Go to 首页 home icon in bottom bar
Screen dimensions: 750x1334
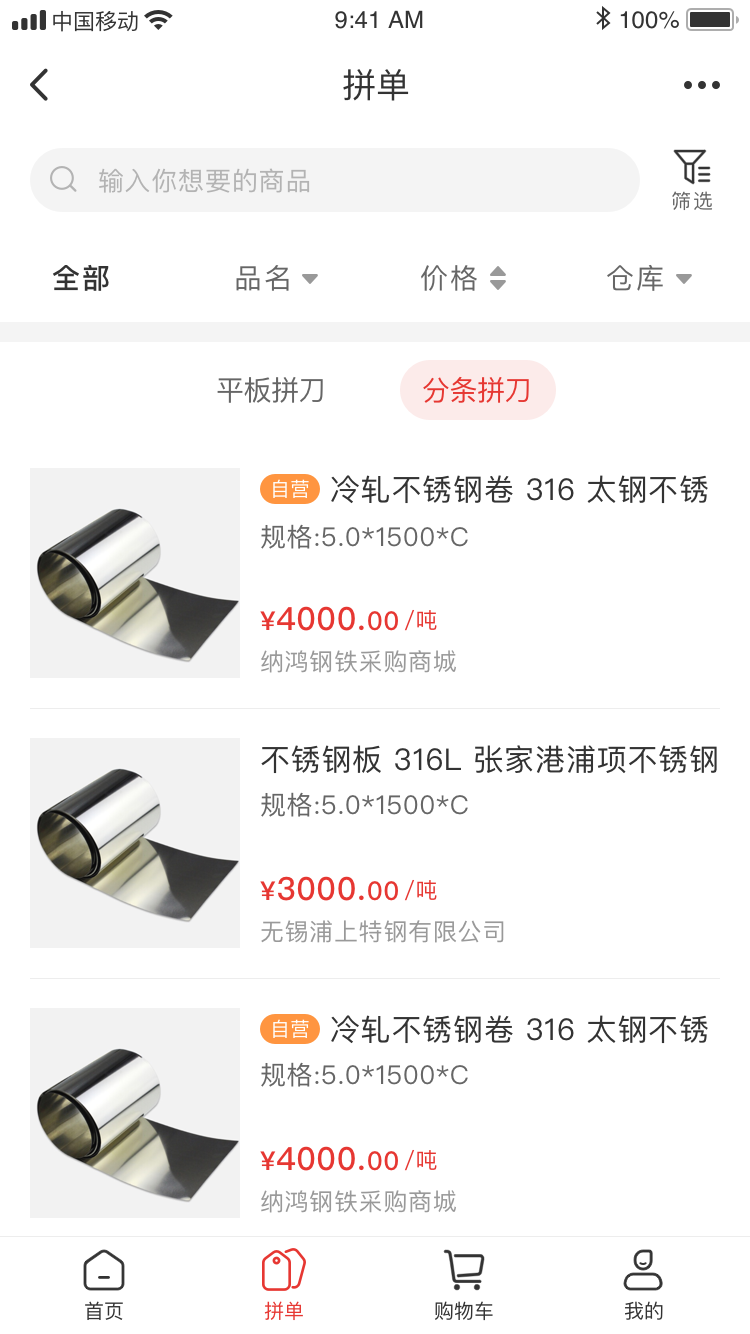point(103,1283)
